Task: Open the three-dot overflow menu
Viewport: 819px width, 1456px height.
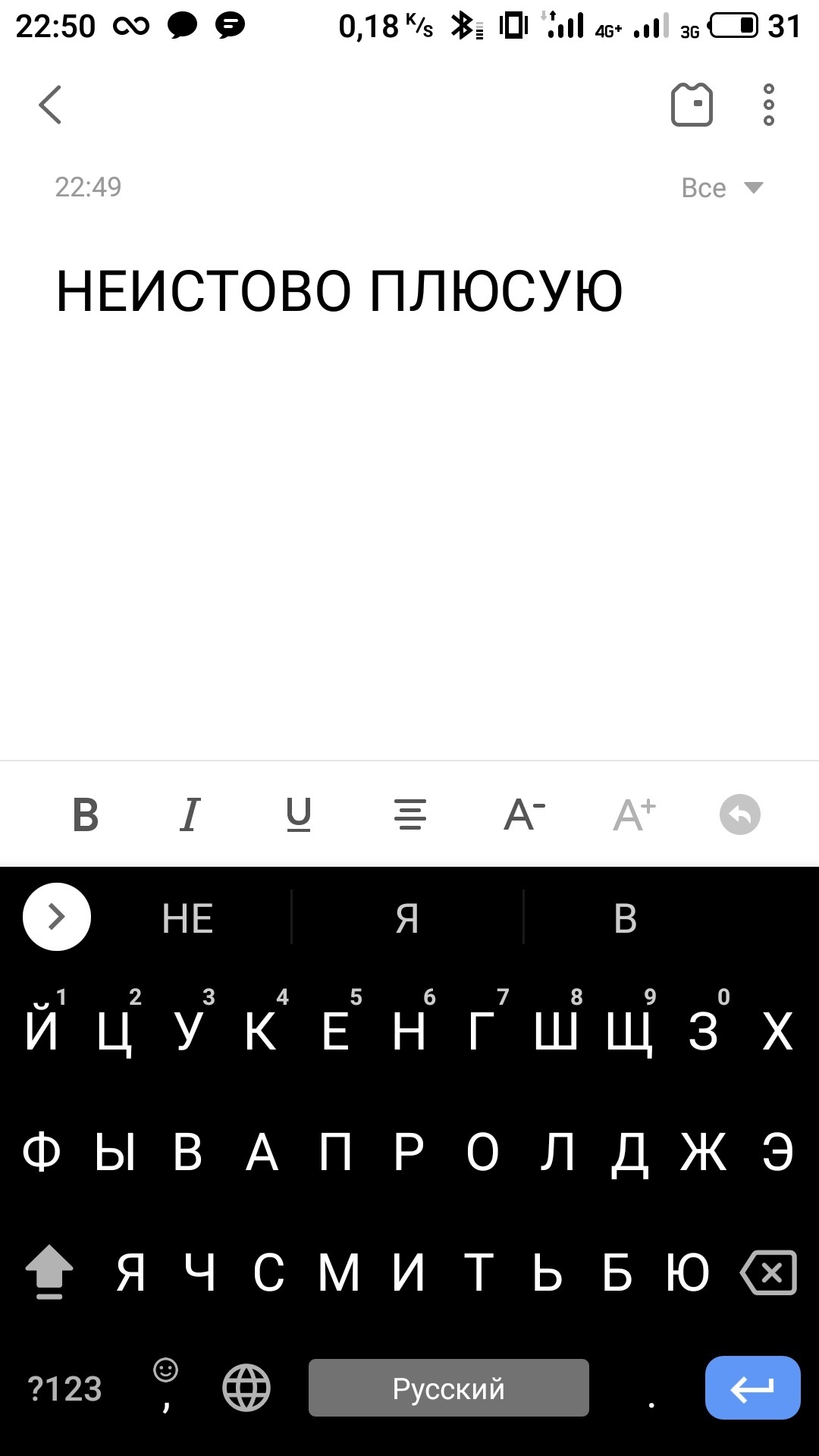Action: pos(768,105)
